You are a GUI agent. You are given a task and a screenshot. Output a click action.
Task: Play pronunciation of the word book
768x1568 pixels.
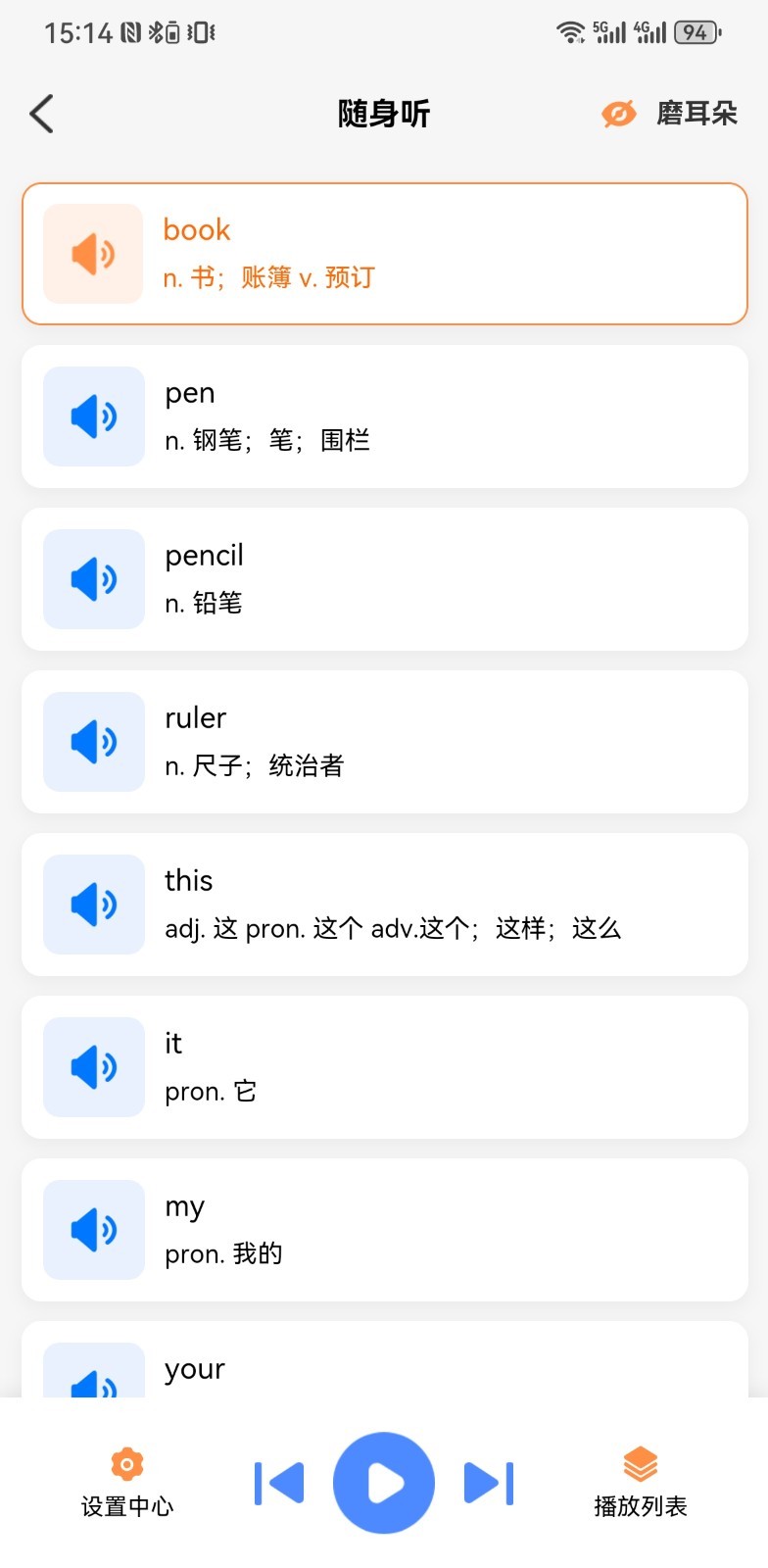tap(94, 254)
